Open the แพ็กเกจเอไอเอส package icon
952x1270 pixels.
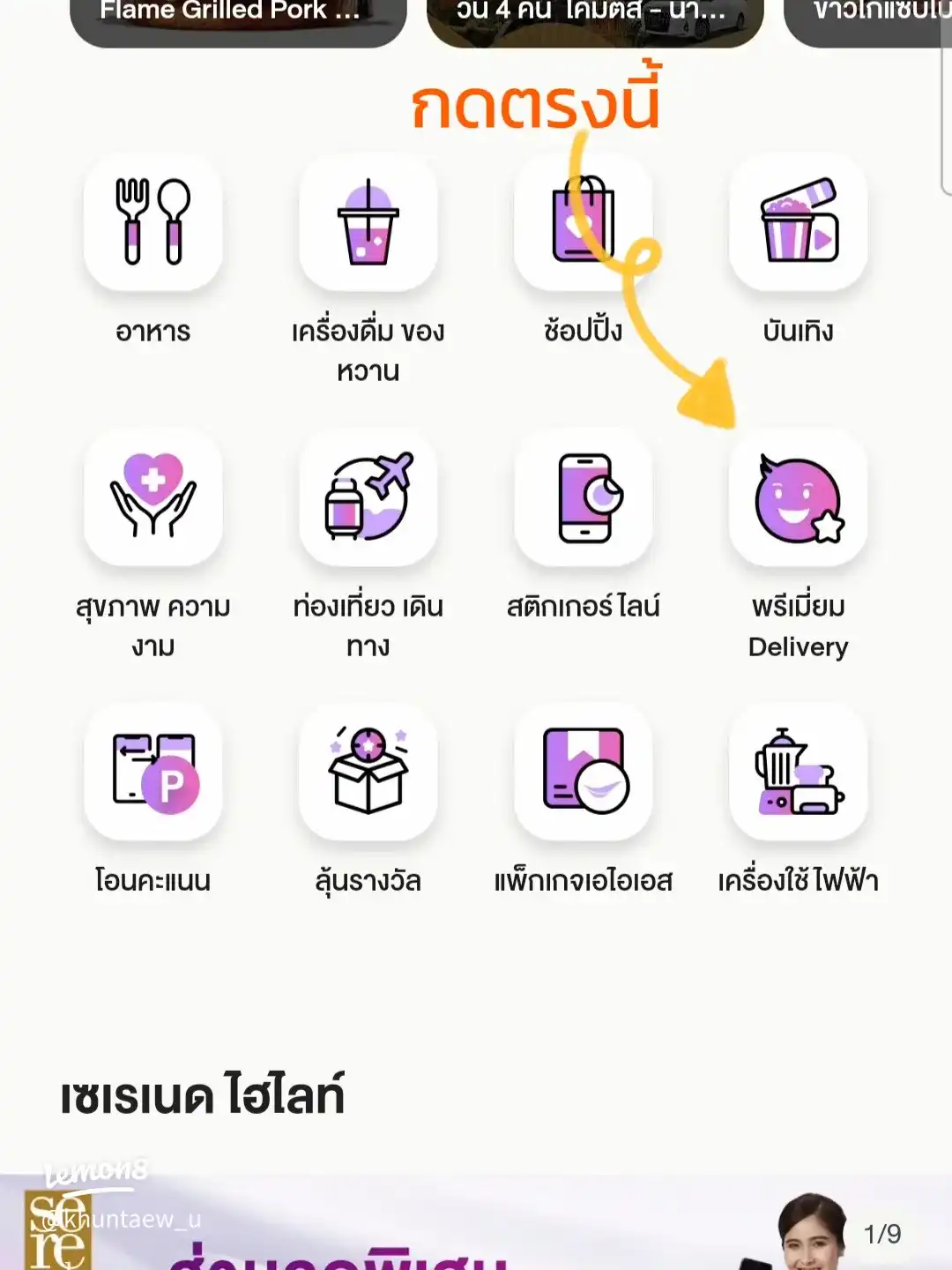pos(584,773)
